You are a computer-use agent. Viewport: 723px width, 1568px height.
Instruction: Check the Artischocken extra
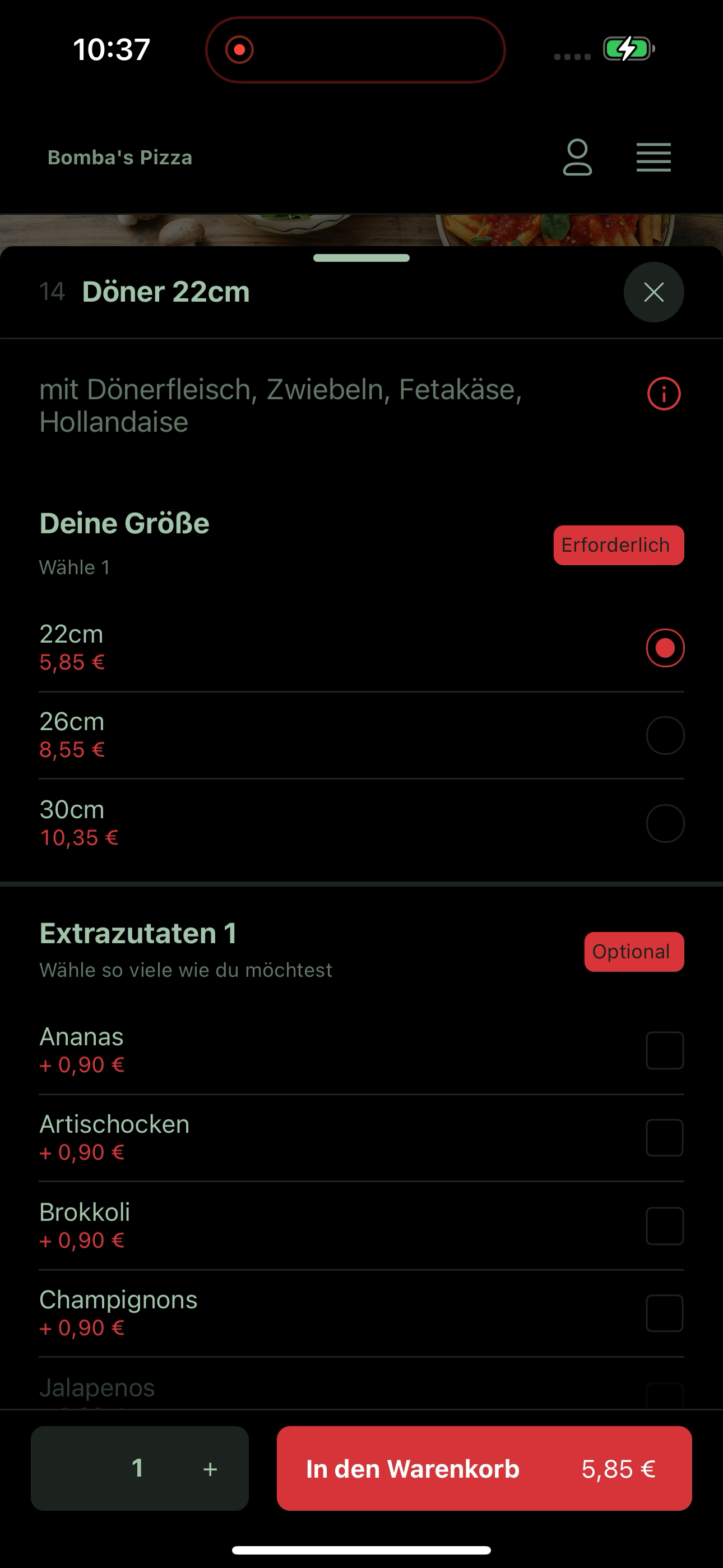pos(665,1138)
